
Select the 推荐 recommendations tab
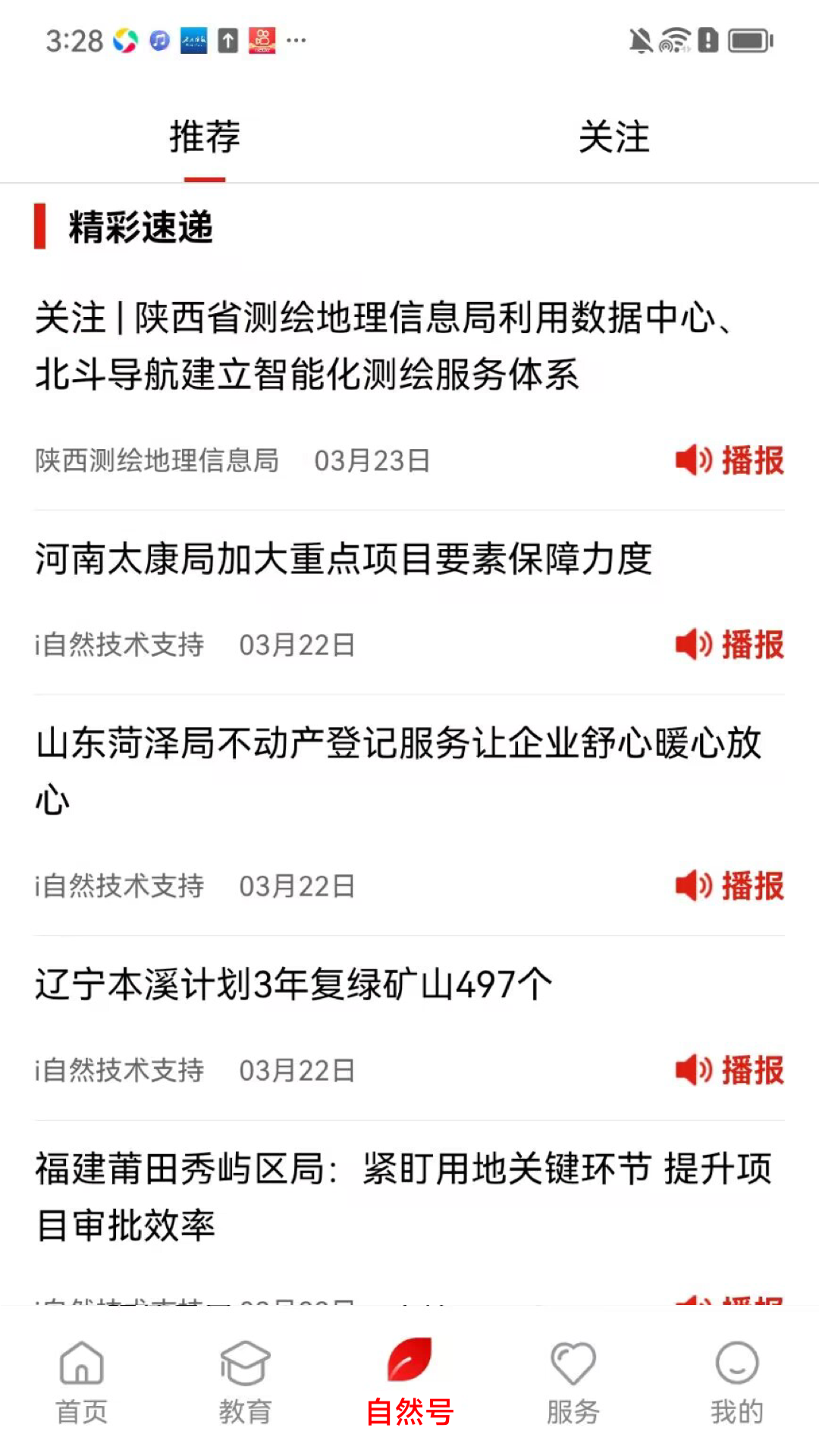[x=203, y=137]
